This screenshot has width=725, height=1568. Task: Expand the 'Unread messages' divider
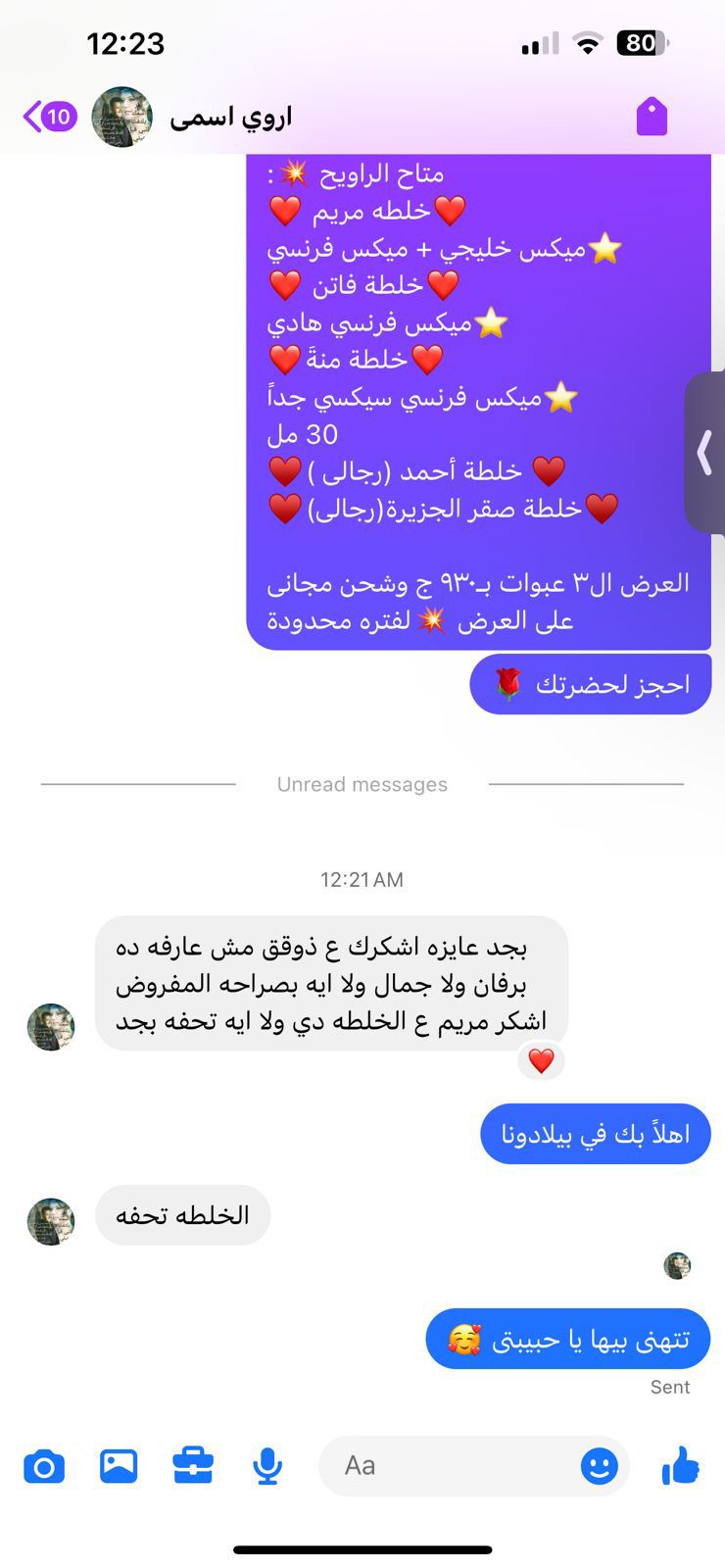362,784
